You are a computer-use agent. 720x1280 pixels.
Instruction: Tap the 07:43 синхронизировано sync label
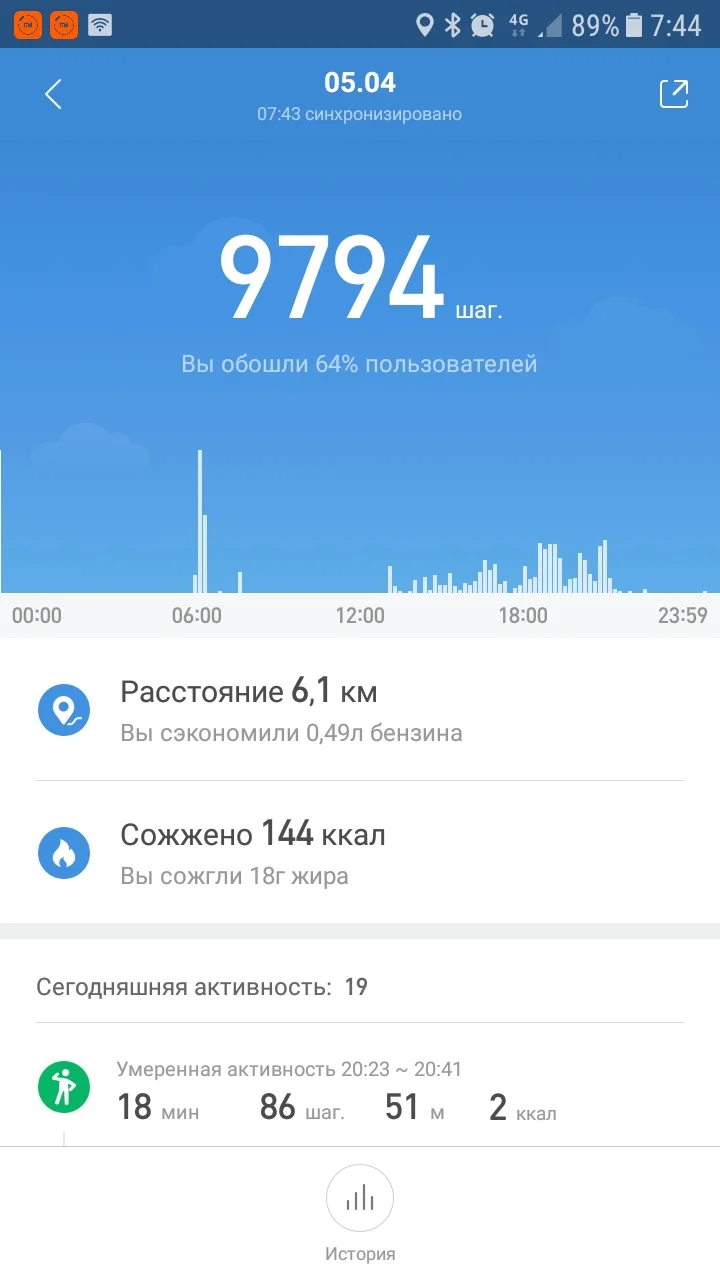click(360, 113)
